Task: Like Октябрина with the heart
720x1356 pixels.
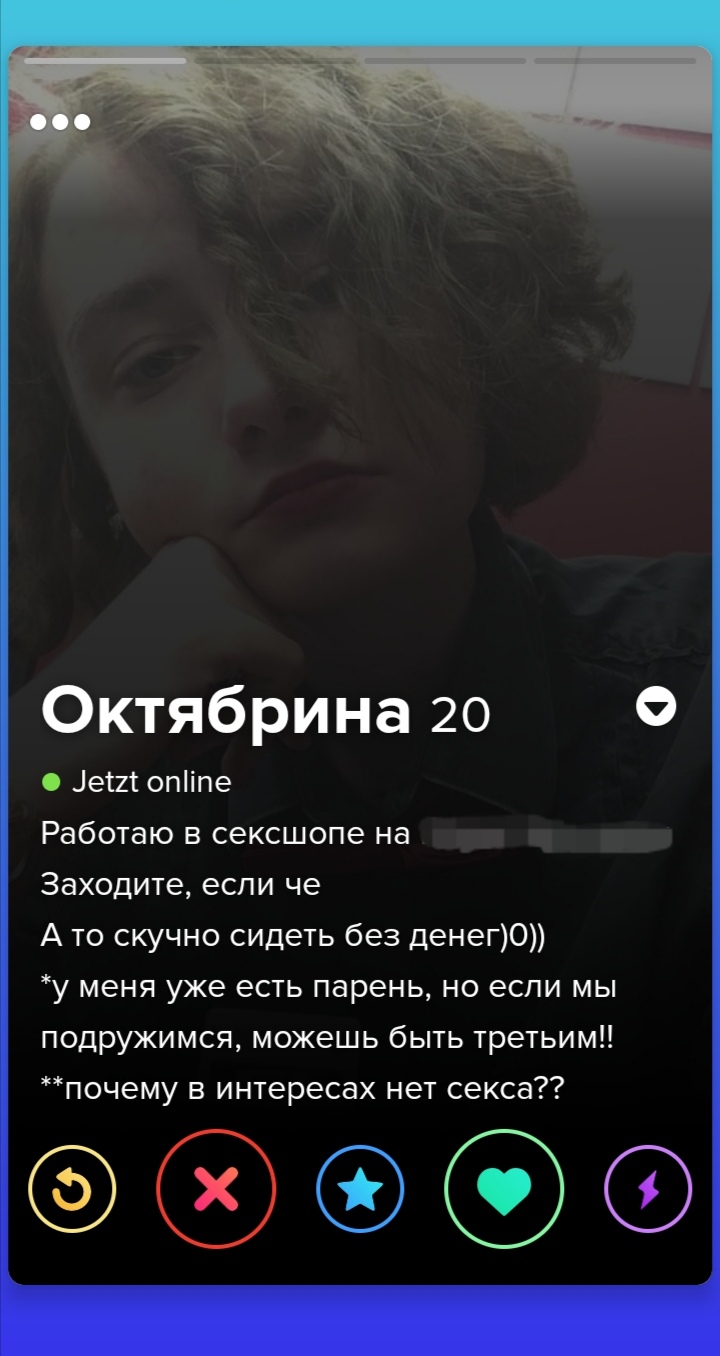Action: [504, 1189]
